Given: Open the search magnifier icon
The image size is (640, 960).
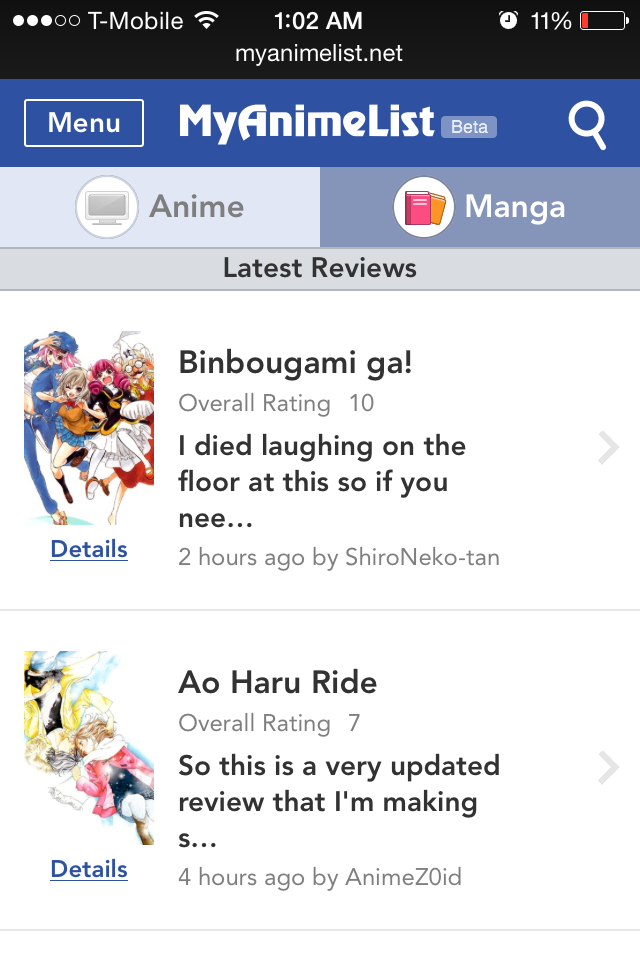Looking at the screenshot, I should (x=587, y=125).
